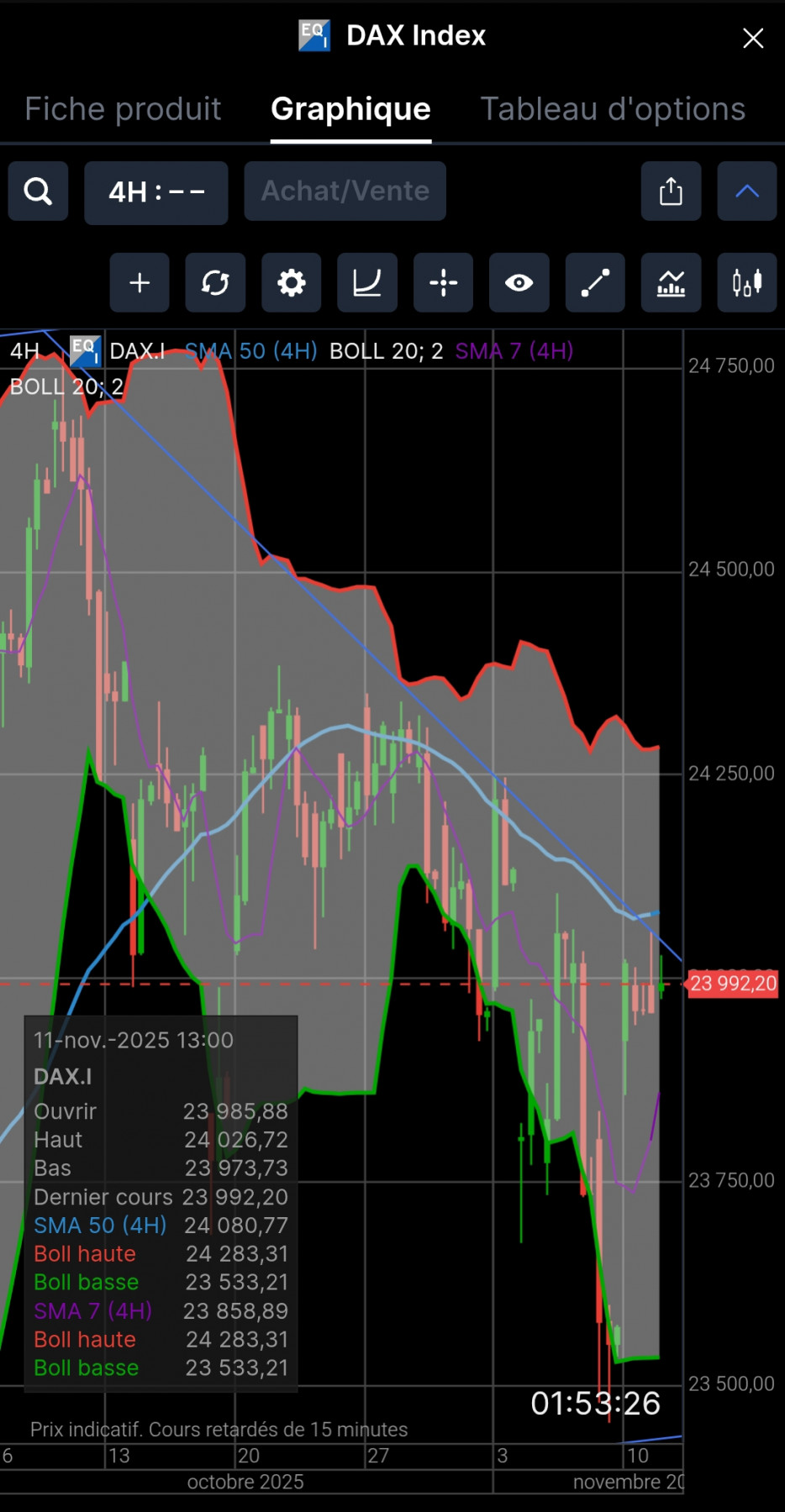Screen dimensions: 785x1512
Task: Collapse the toolbar with chevron button
Action: (x=746, y=192)
